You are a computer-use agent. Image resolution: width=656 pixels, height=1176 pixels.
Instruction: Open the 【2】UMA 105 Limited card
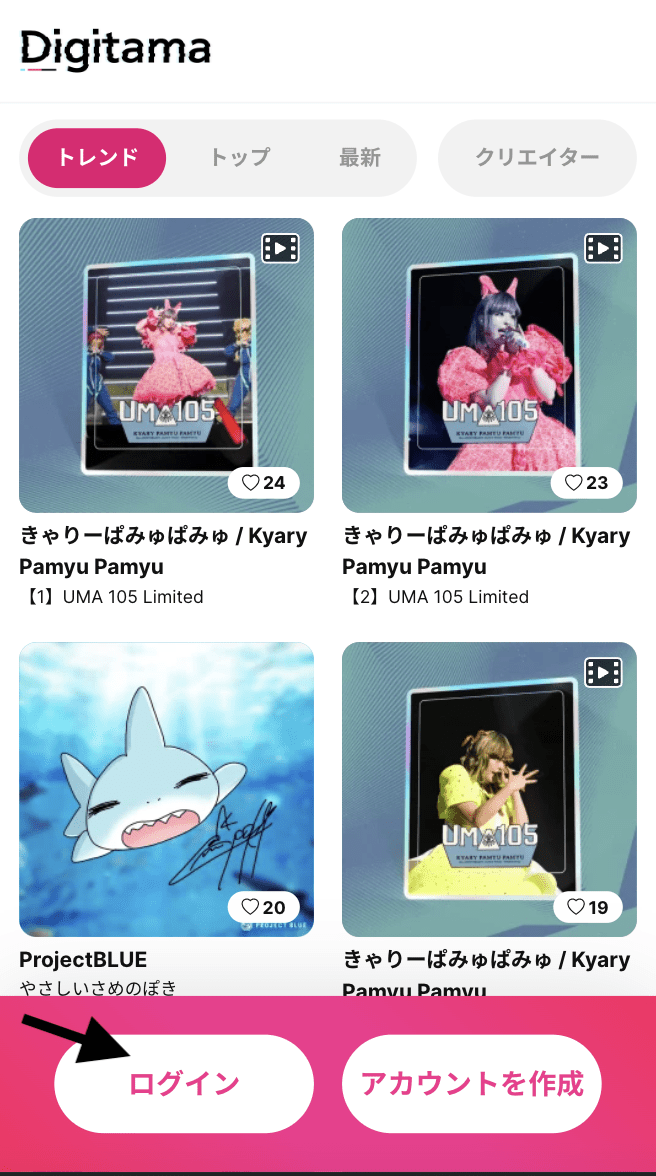coord(490,365)
